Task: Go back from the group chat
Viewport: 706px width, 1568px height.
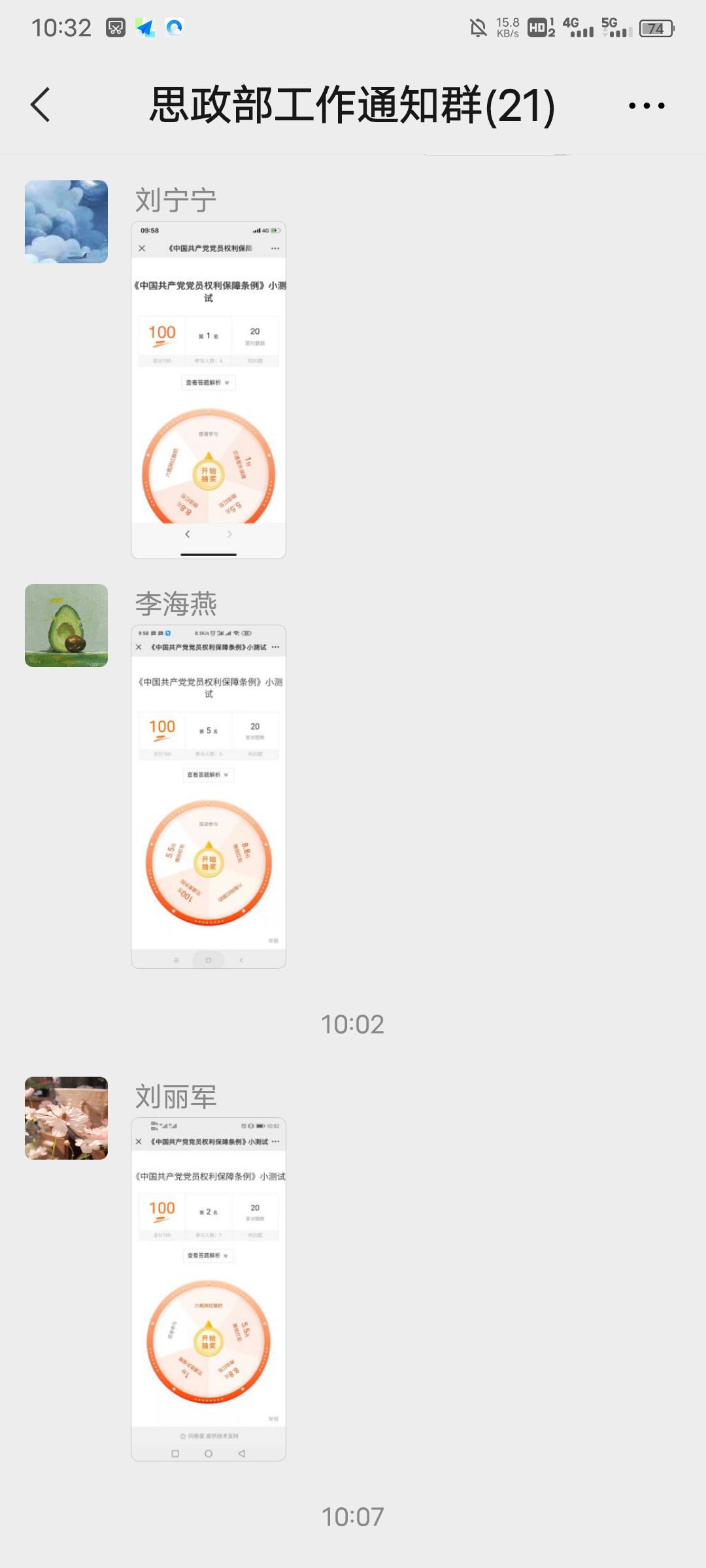Action: coord(41,105)
